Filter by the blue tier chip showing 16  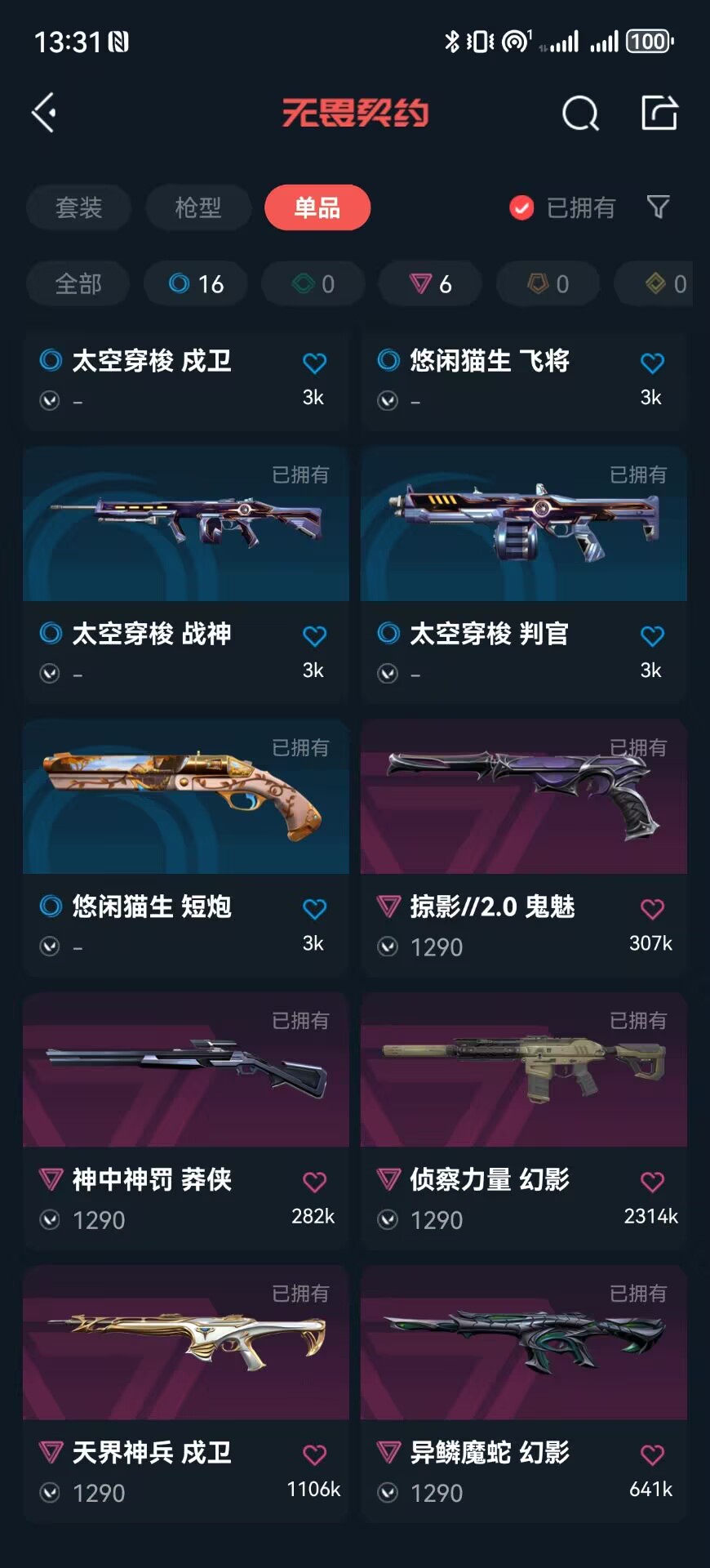point(196,284)
